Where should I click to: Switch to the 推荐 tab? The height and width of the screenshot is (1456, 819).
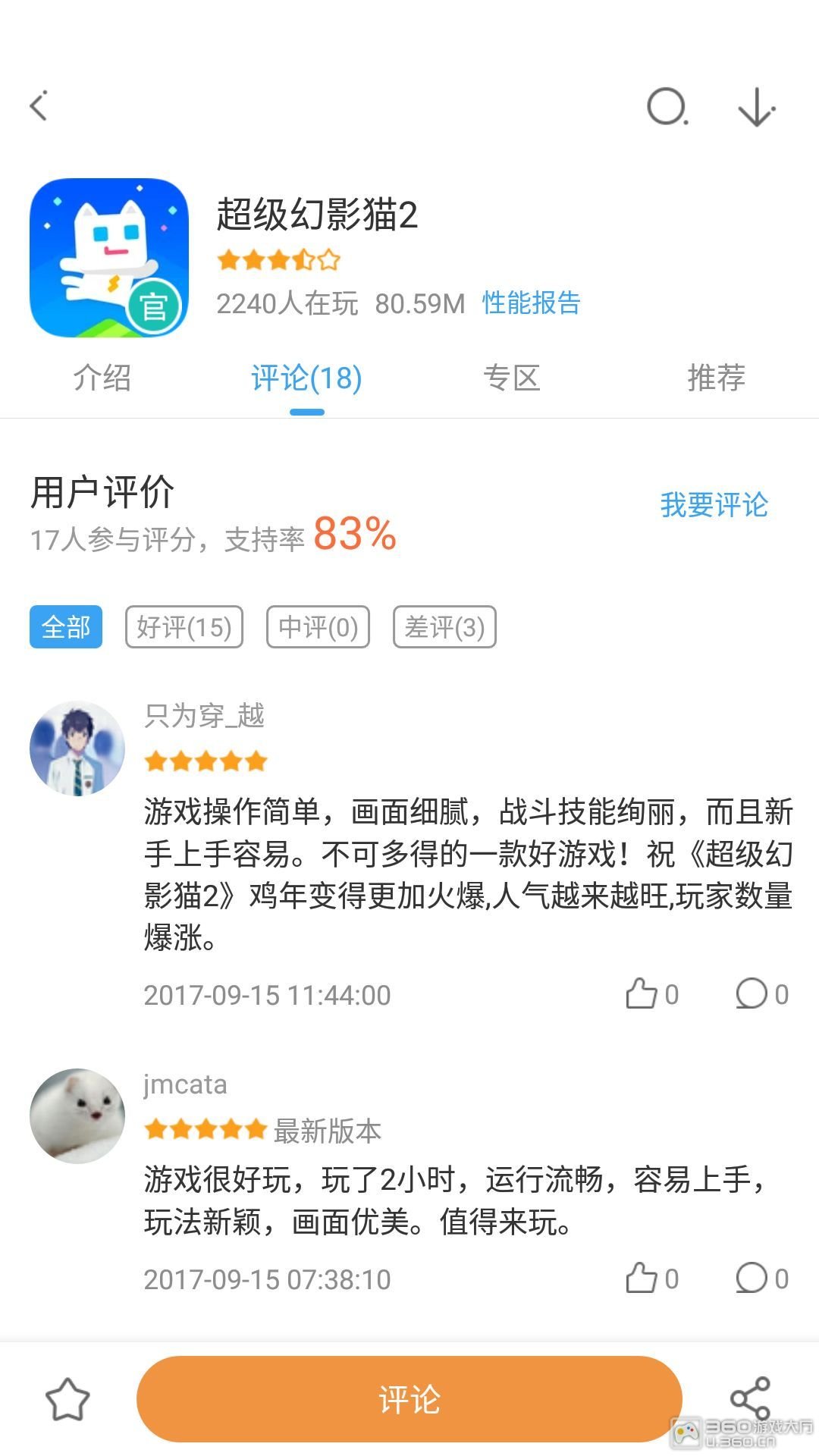click(716, 378)
